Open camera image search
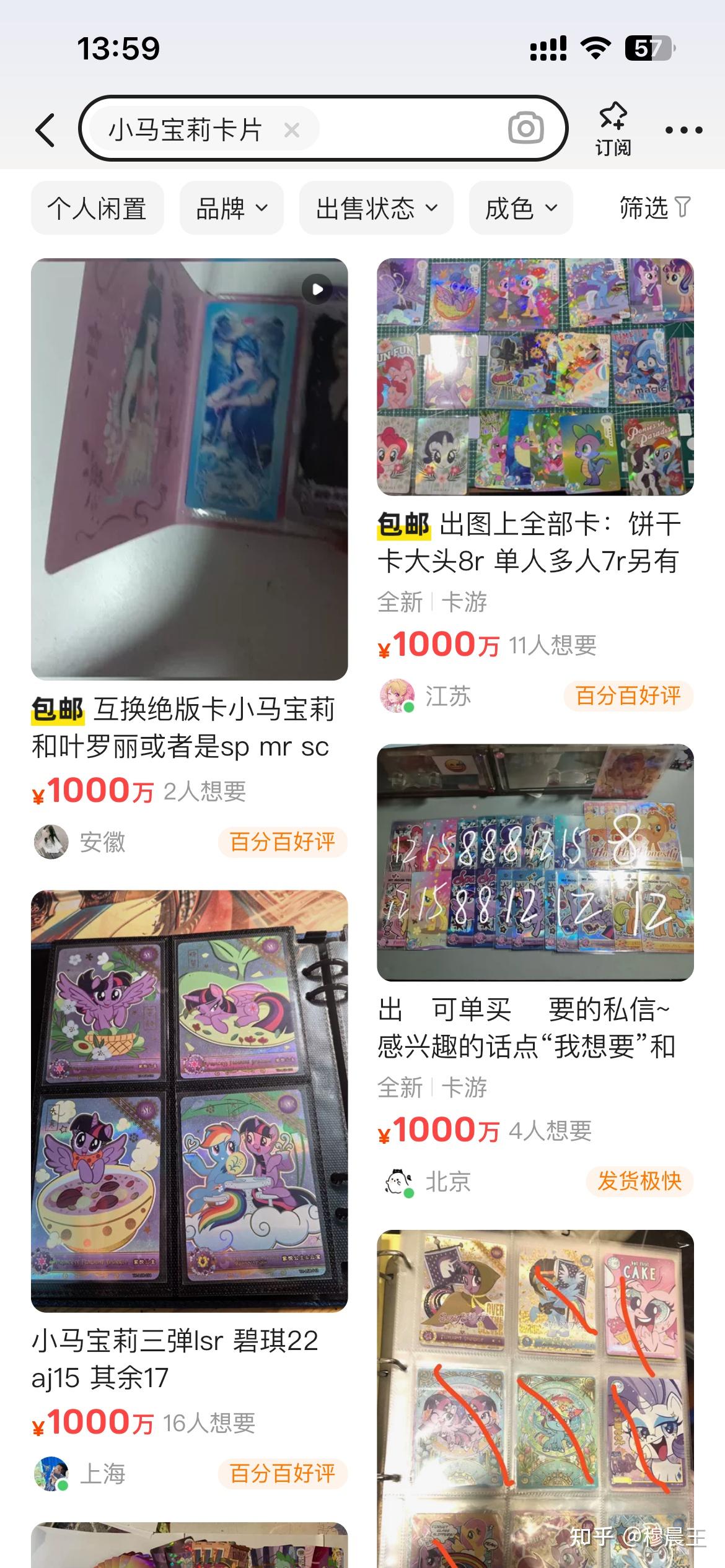 [x=525, y=129]
